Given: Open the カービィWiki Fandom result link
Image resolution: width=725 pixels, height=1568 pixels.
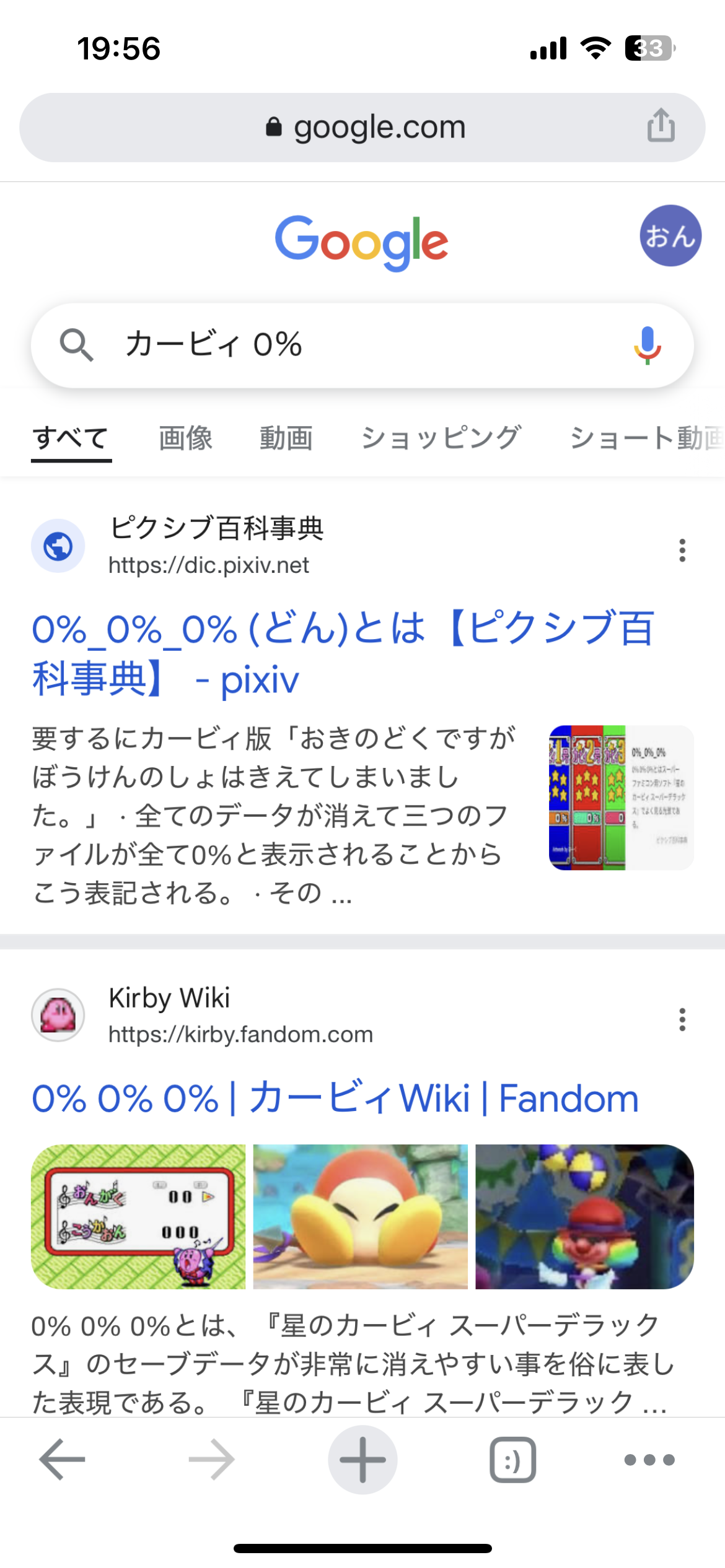Looking at the screenshot, I should coord(335,1099).
